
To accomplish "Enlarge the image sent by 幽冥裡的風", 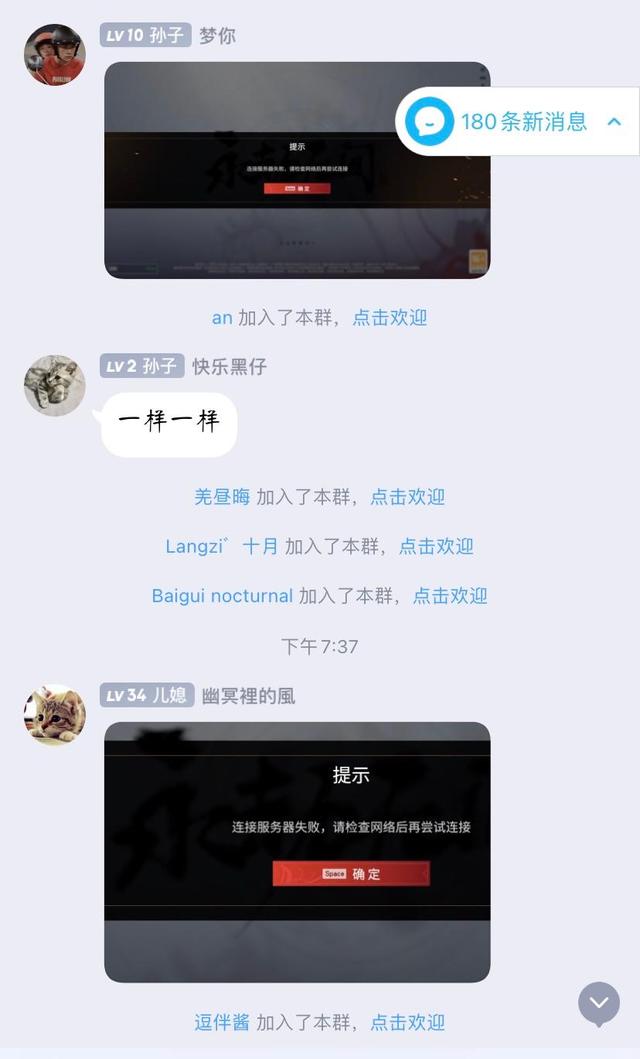I will click(297, 851).
